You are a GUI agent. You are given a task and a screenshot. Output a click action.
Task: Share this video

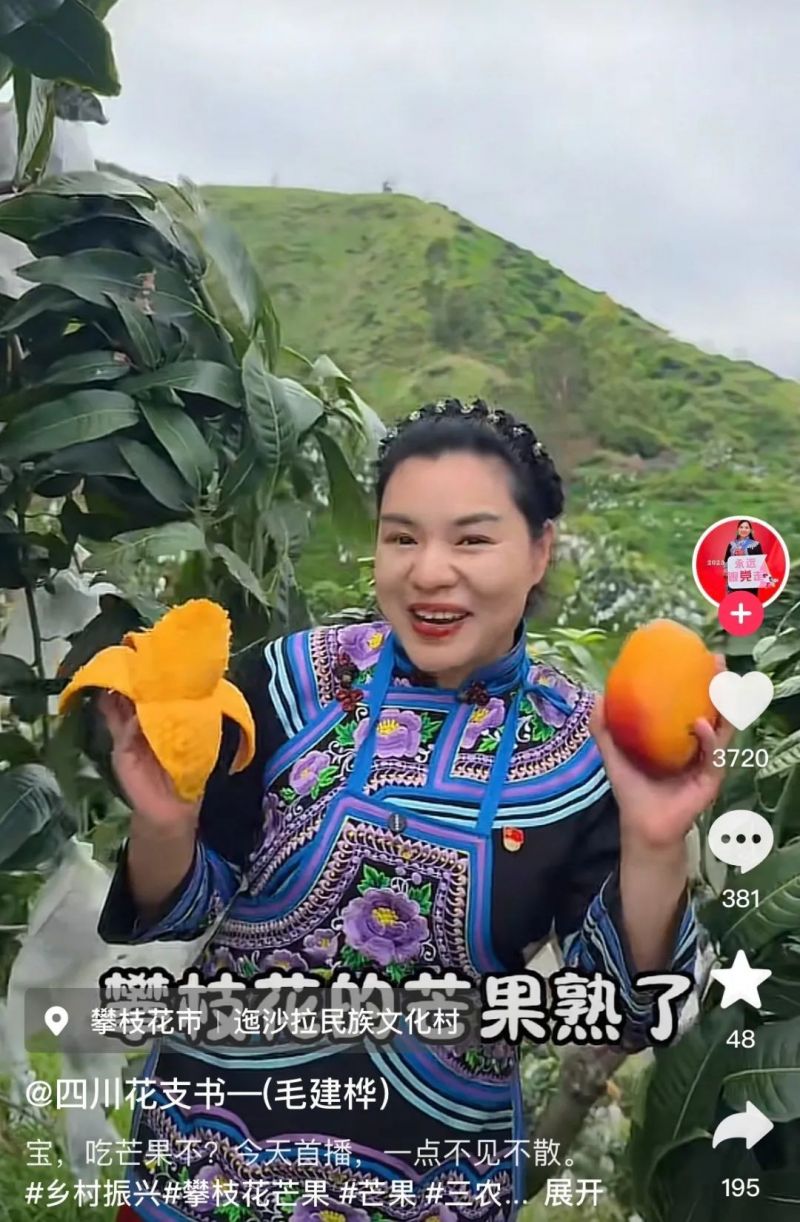[x=741, y=1128]
